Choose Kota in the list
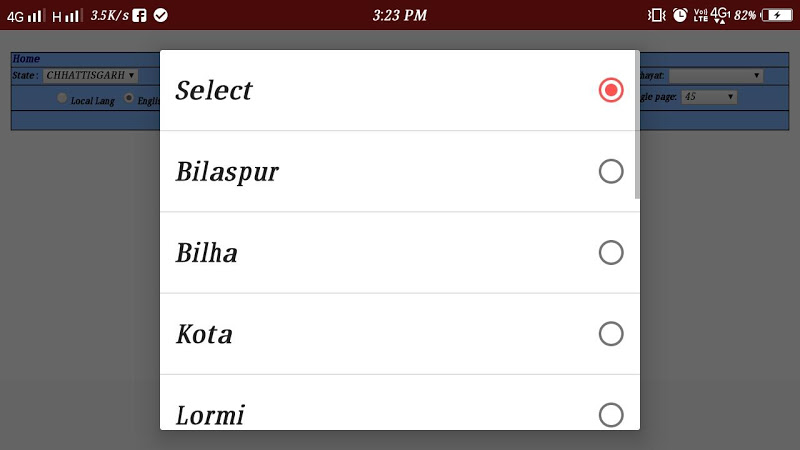 (x=398, y=333)
